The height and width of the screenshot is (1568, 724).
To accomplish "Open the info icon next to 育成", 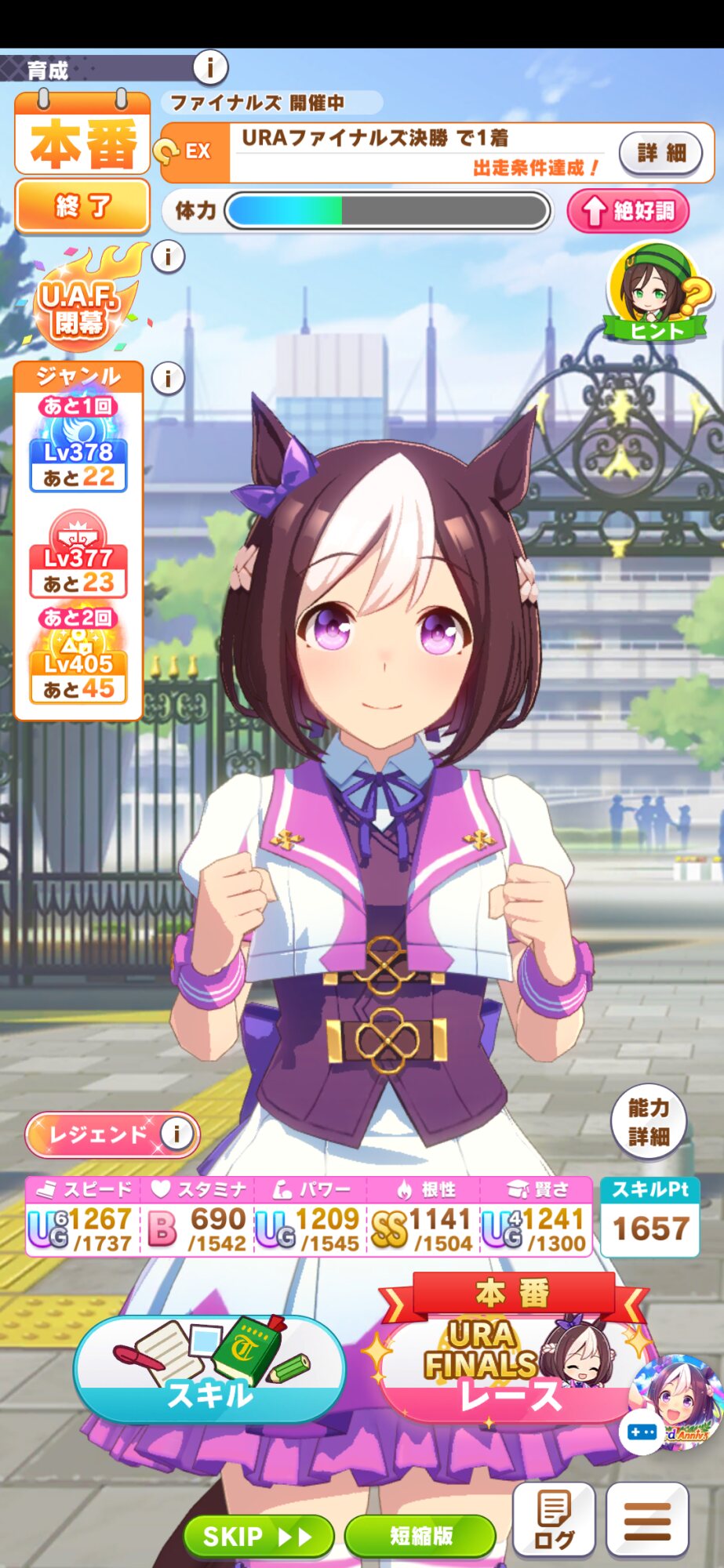I will (x=209, y=68).
